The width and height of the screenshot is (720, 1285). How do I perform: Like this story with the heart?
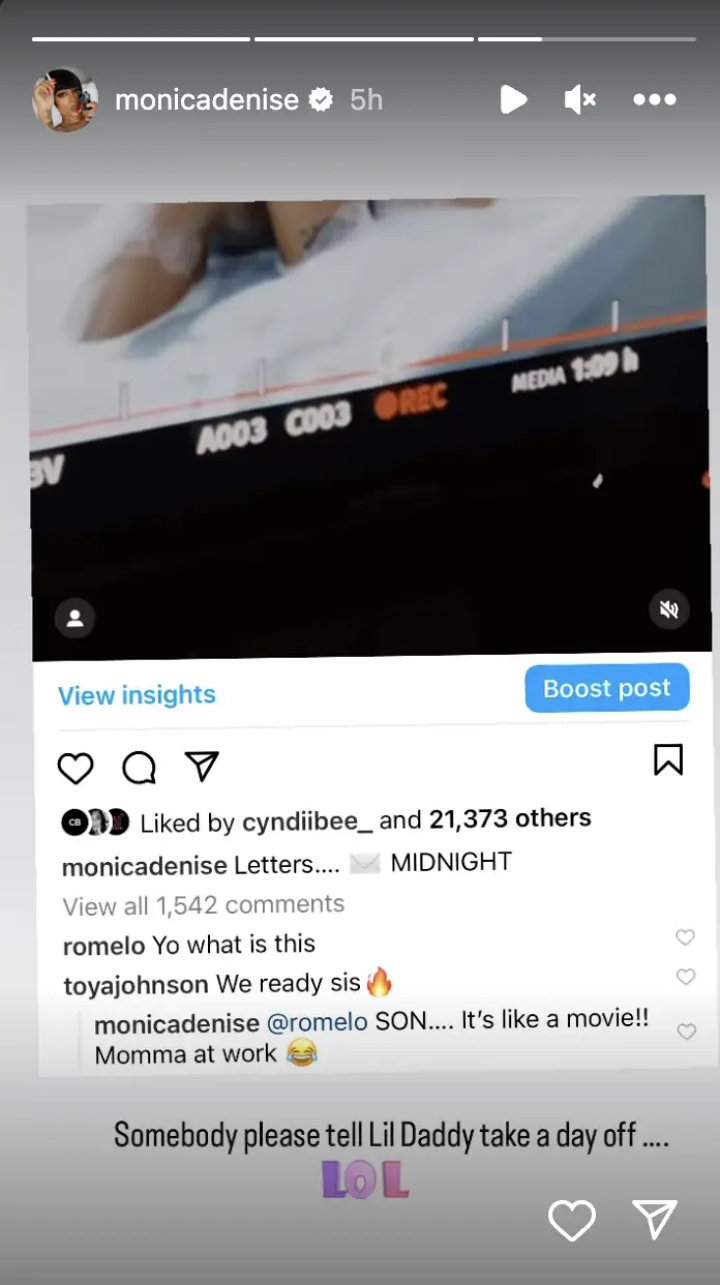coord(572,1221)
